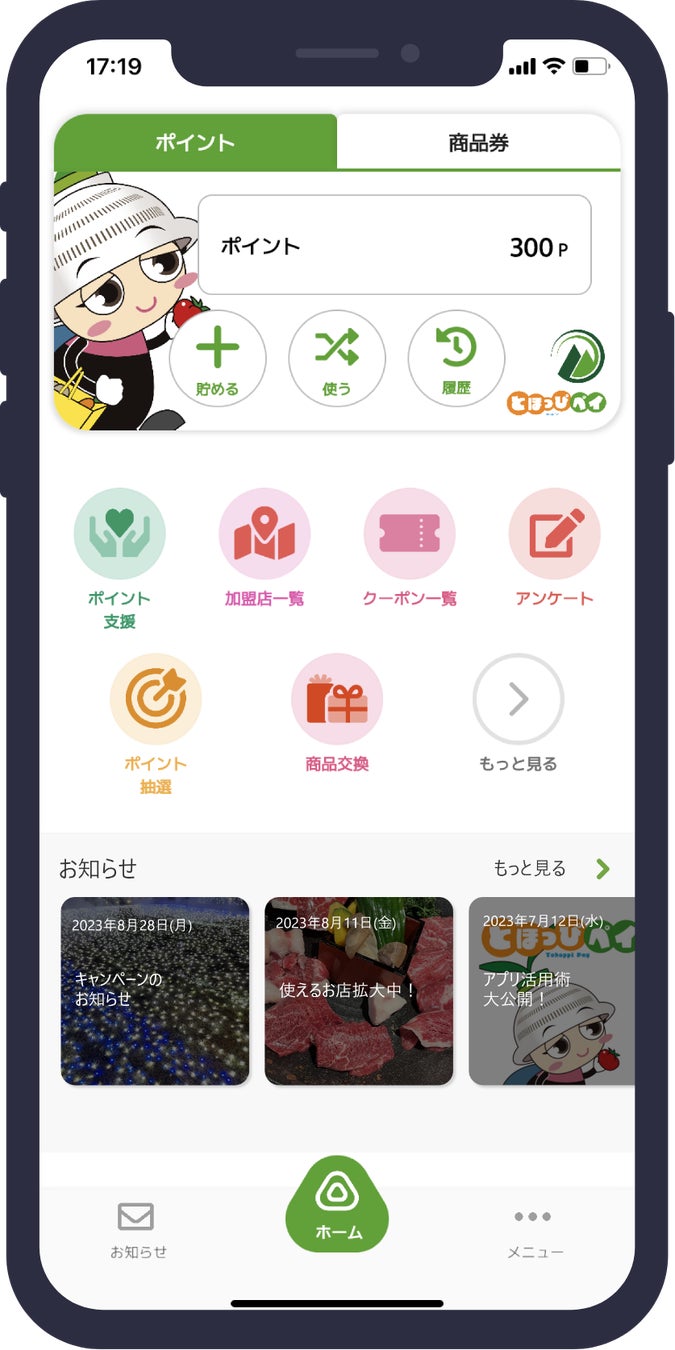
Task: Open the メニュー tab
Action: coord(534,1230)
